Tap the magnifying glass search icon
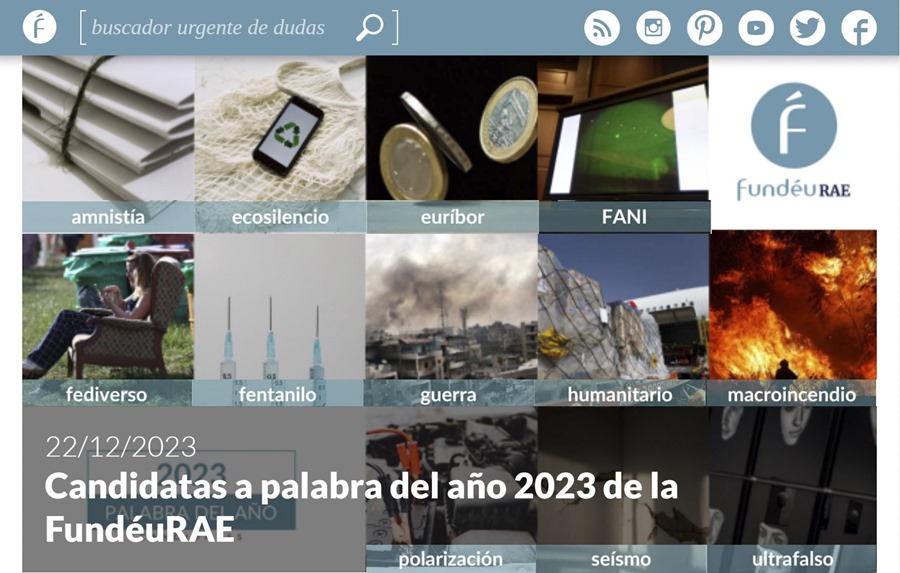 pyautogui.click(x=370, y=28)
